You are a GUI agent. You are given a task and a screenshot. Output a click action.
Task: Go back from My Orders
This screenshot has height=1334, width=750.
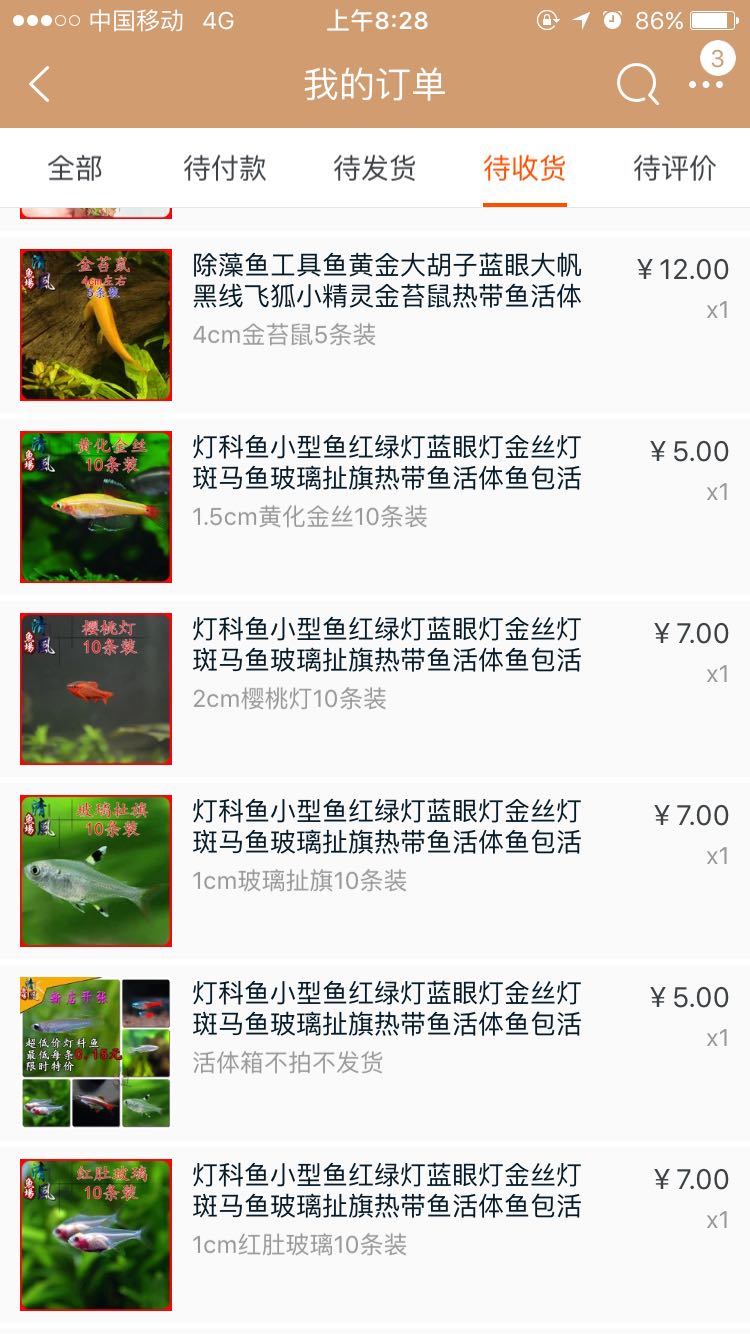[40, 85]
